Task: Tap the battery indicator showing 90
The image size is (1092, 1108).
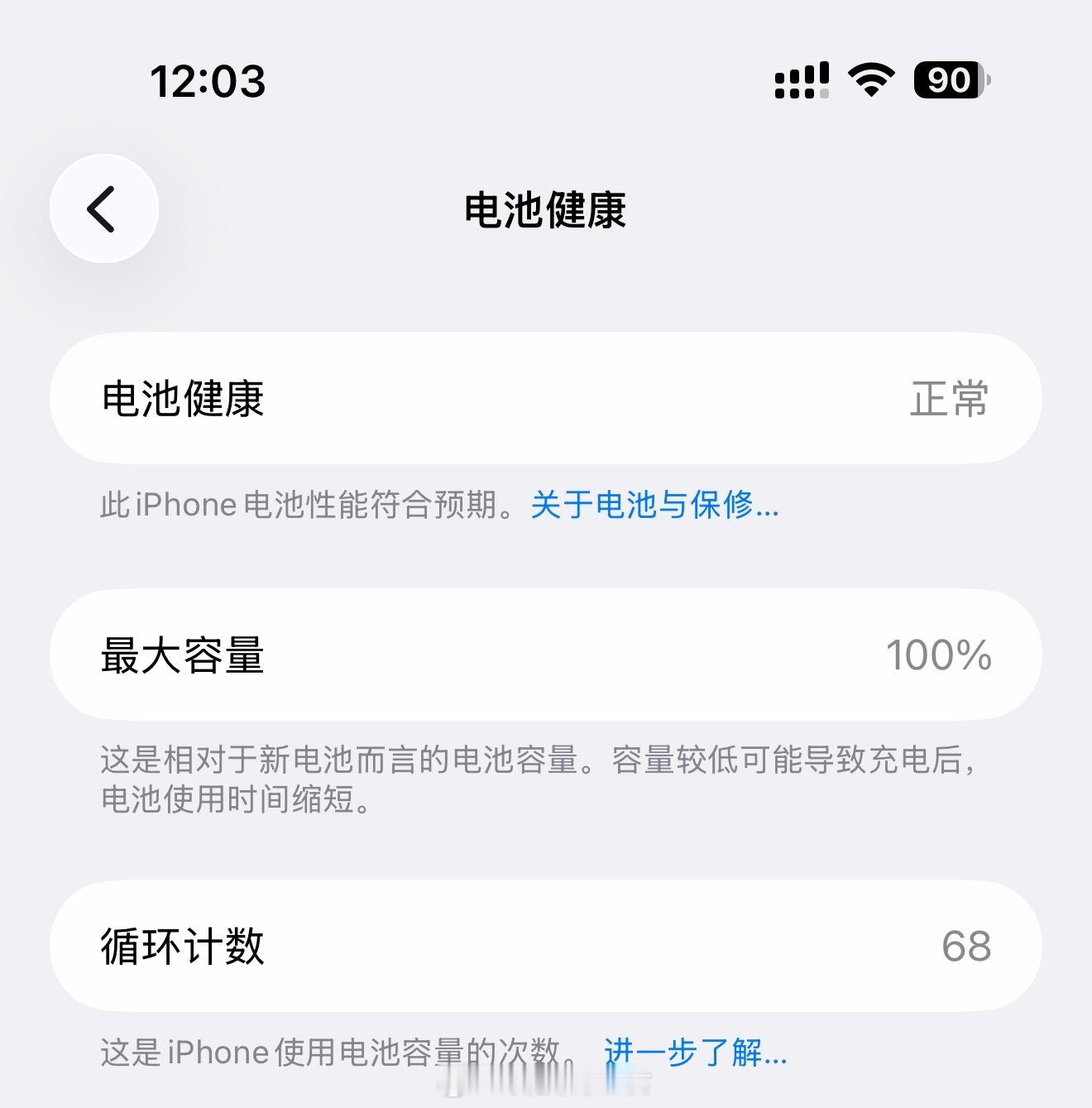Action: pyautogui.click(x=948, y=79)
